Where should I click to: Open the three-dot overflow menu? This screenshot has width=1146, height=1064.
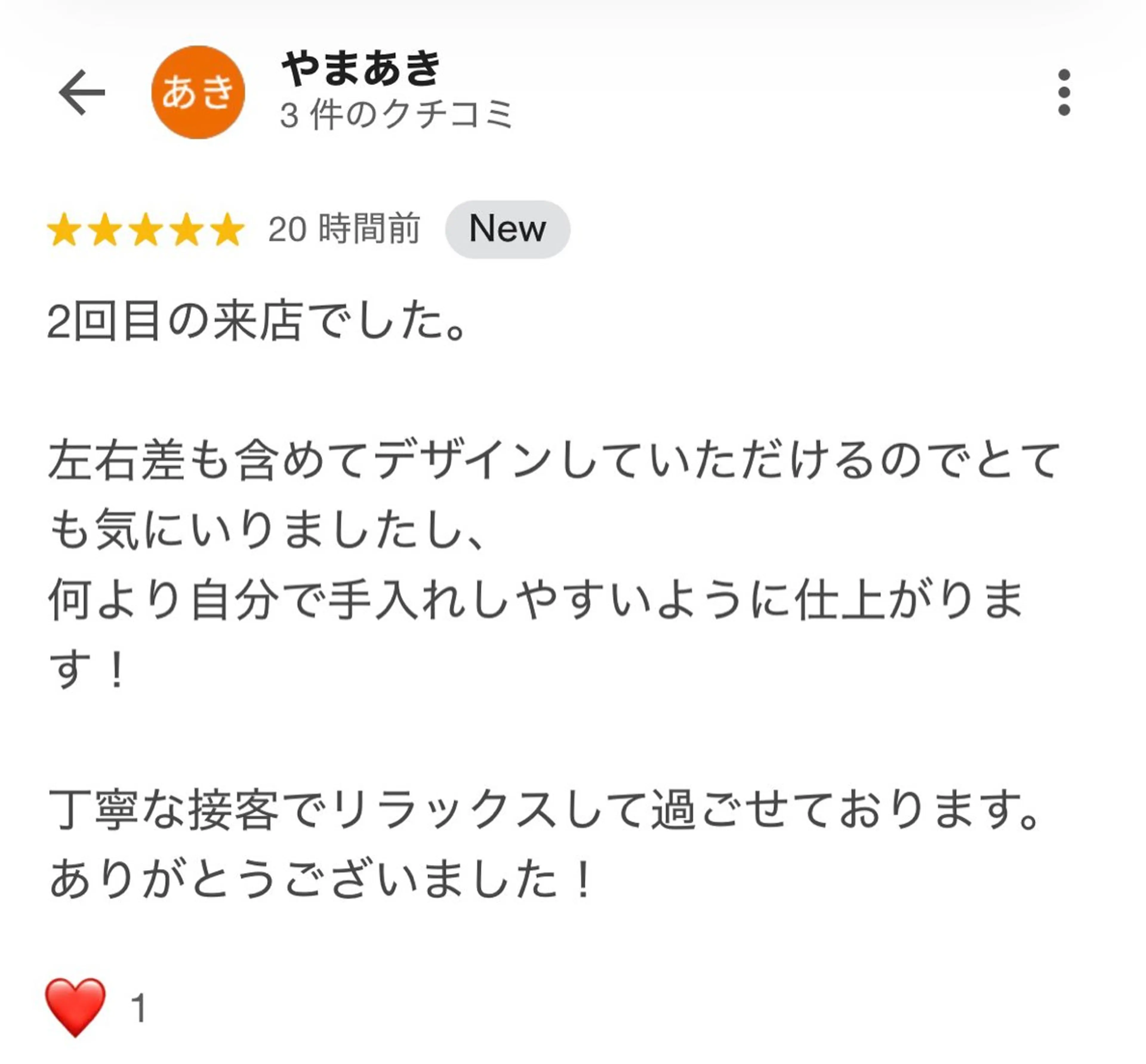point(1064,92)
